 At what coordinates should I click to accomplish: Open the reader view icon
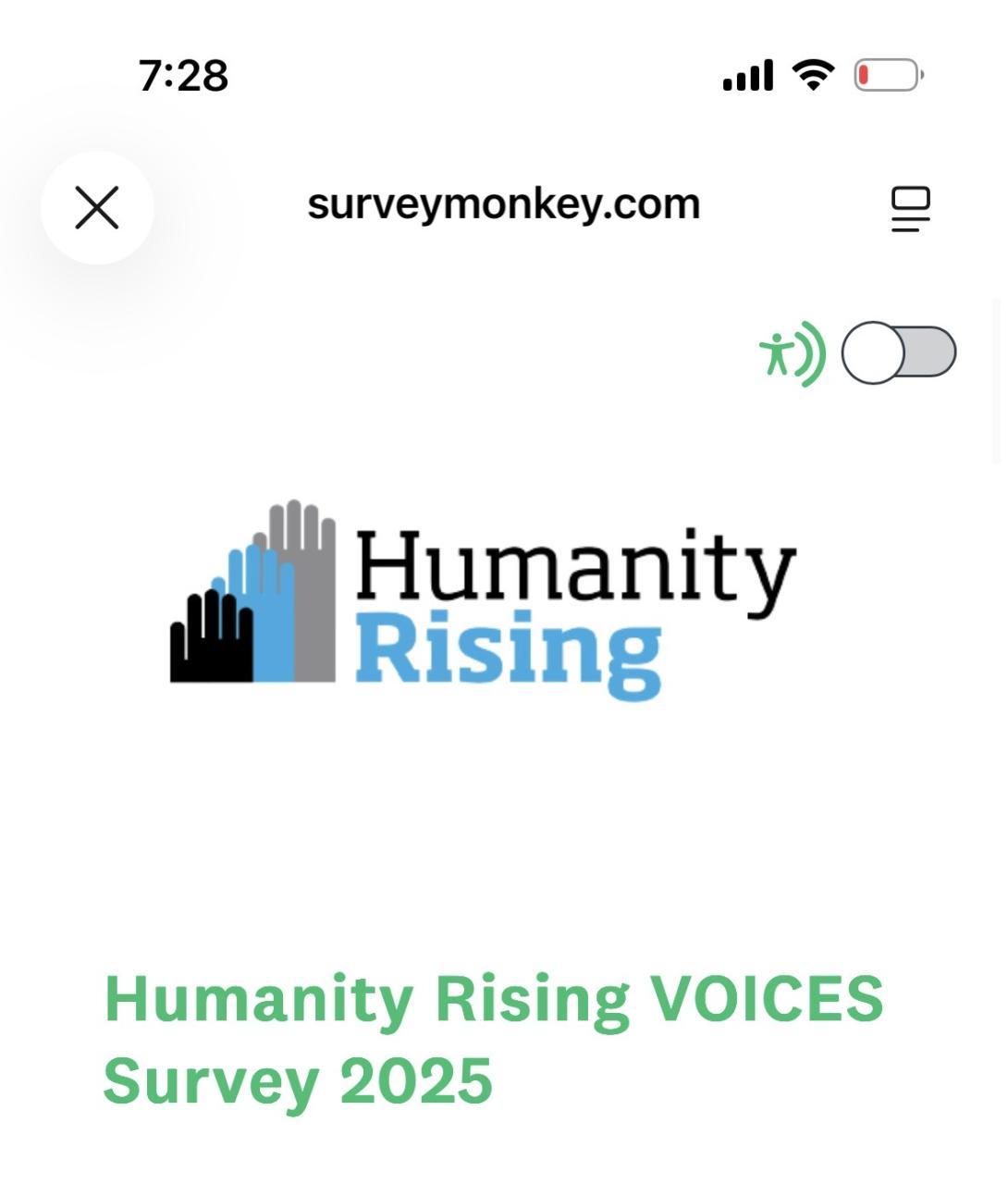click(x=910, y=208)
